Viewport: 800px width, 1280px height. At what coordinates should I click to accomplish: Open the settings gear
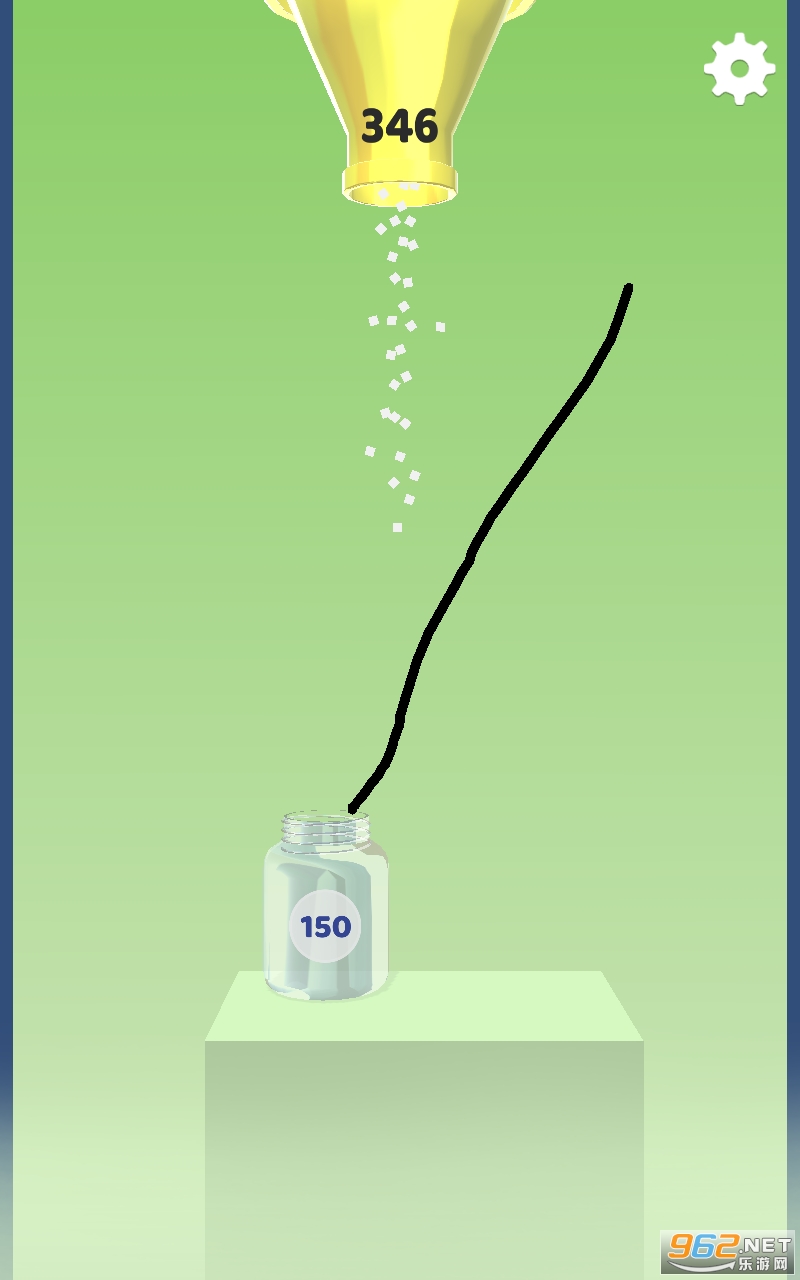click(x=739, y=68)
